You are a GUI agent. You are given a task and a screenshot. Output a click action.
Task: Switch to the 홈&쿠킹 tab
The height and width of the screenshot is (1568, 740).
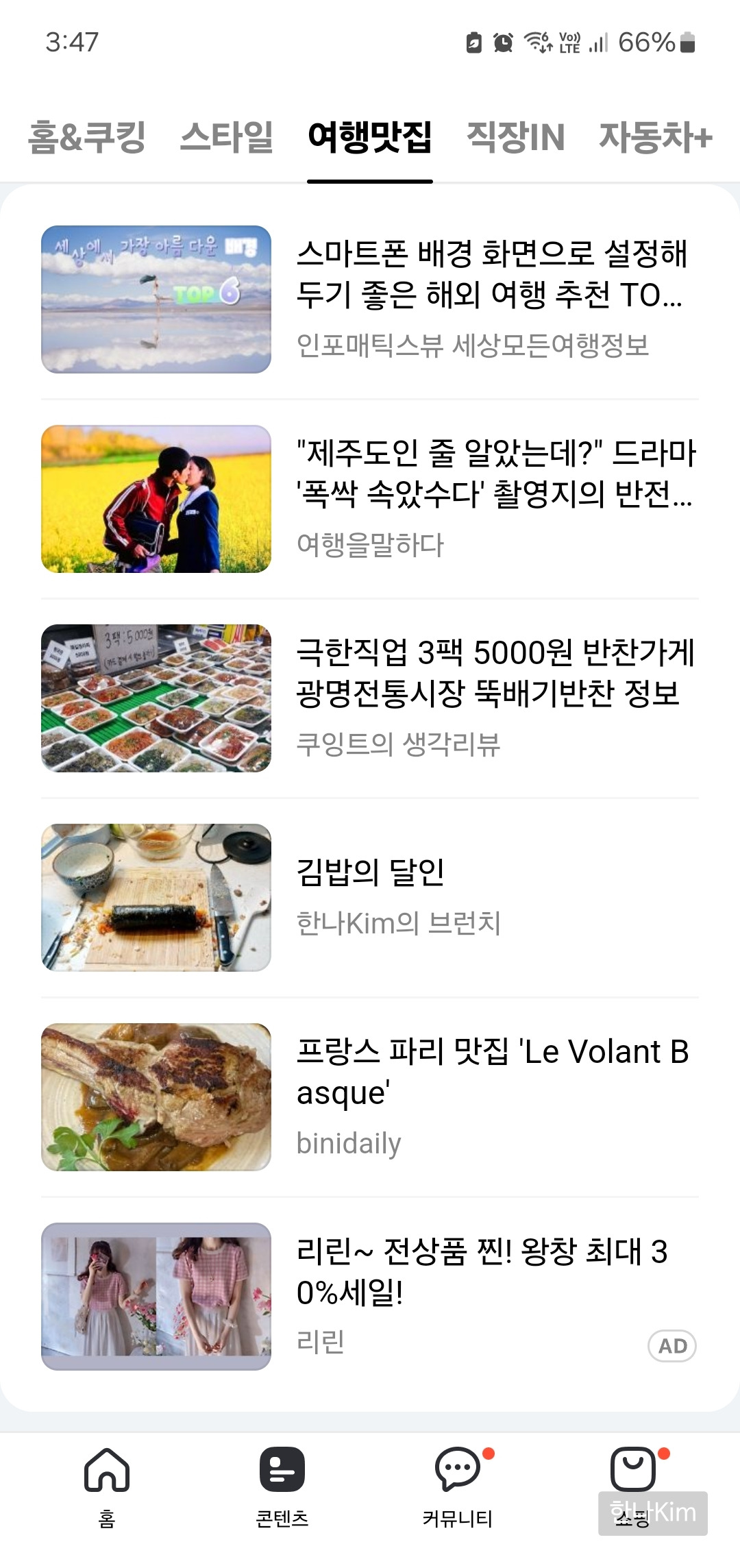86,137
